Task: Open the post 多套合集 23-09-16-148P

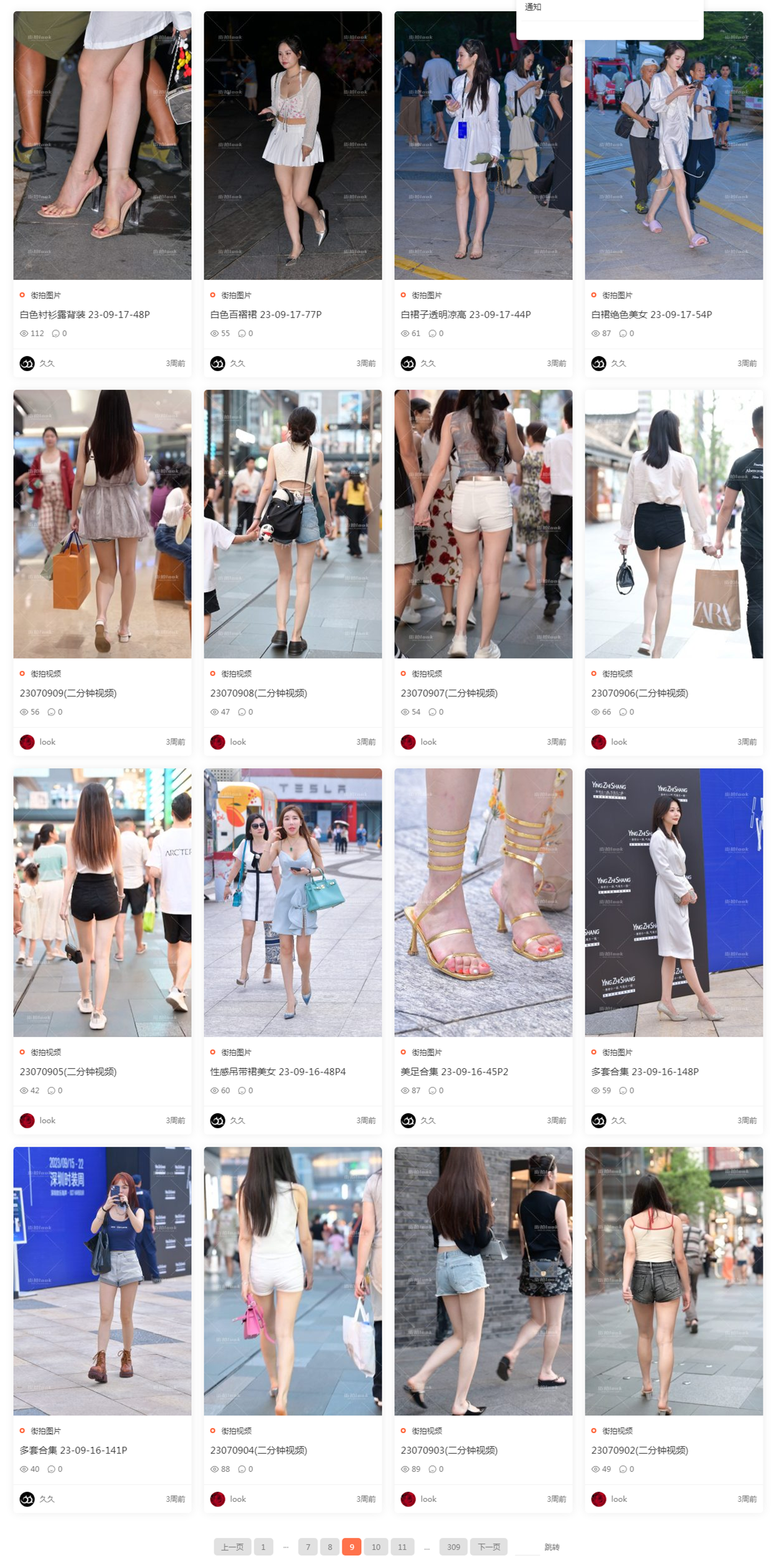Action: pos(645,1071)
